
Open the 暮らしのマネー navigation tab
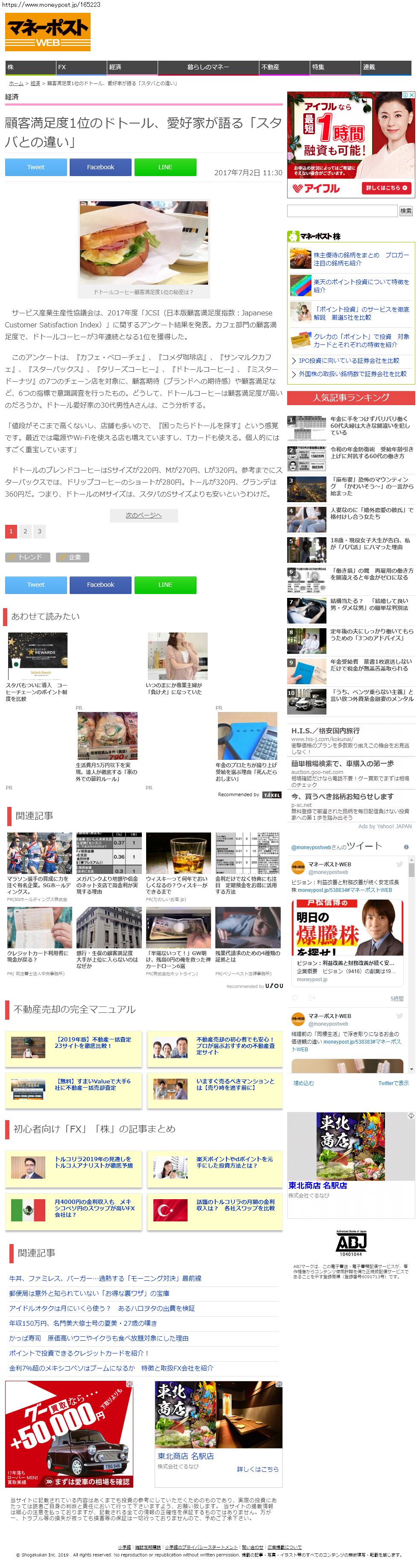coord(209,67)
